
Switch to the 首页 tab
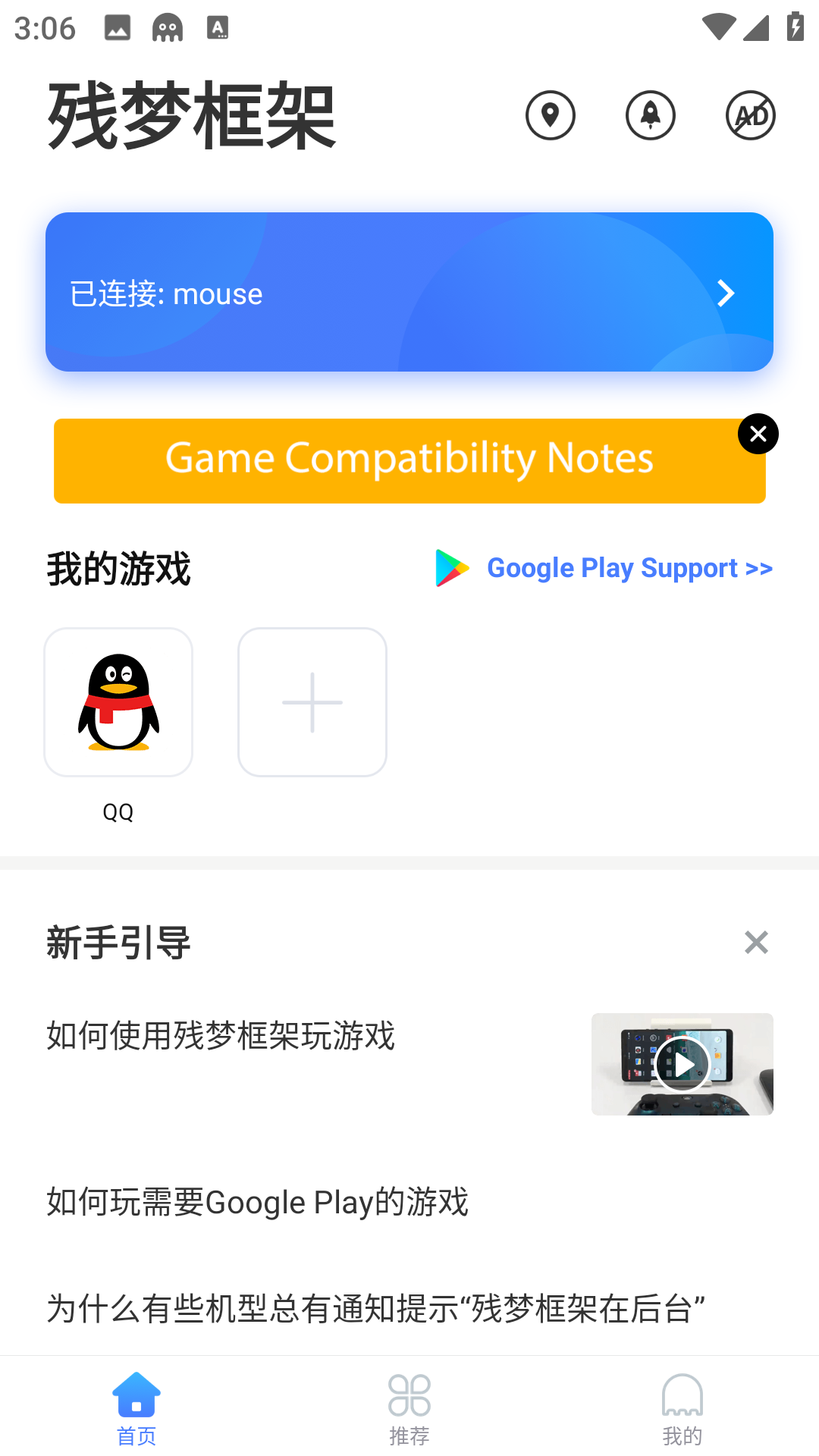click(x=136, y=1407)
